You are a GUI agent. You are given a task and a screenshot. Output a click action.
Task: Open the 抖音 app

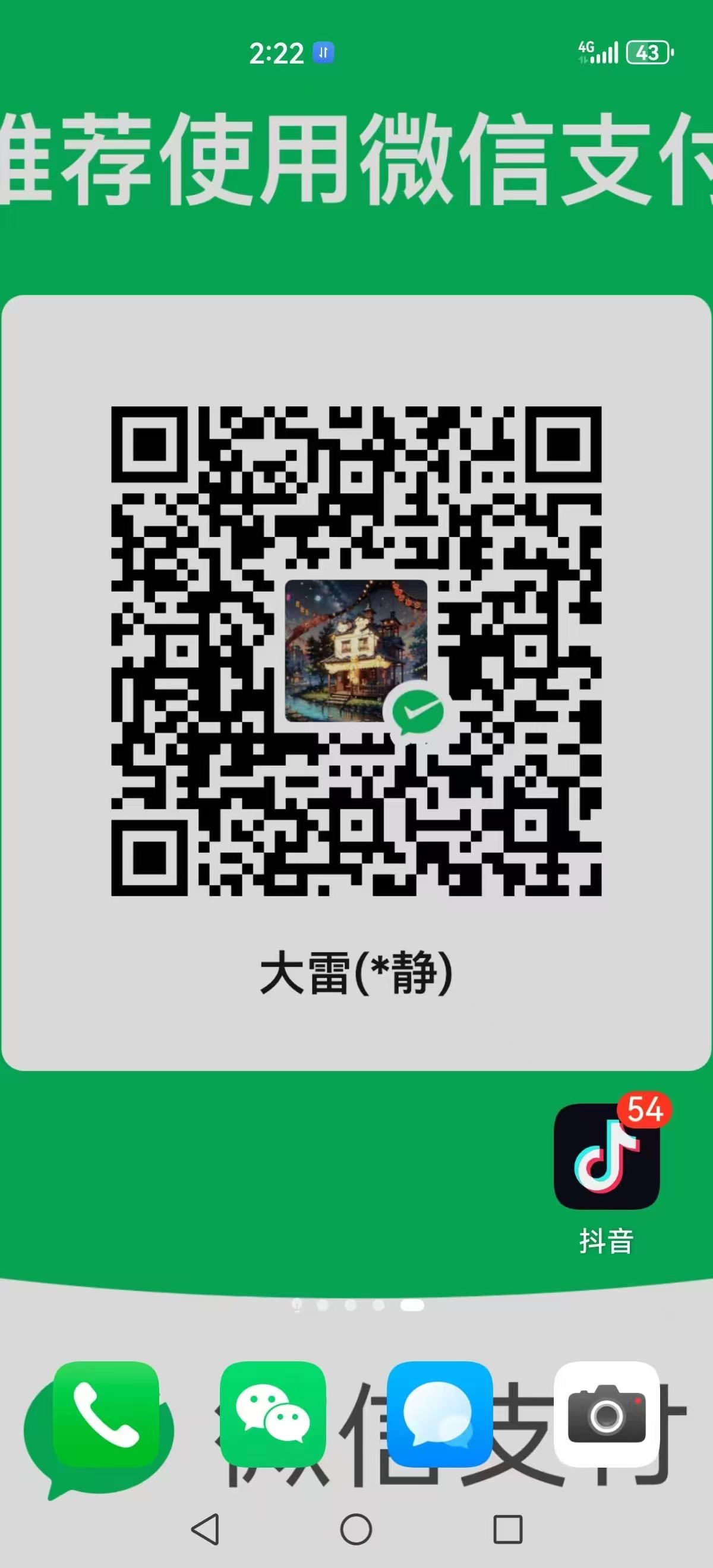[607, 1156]
